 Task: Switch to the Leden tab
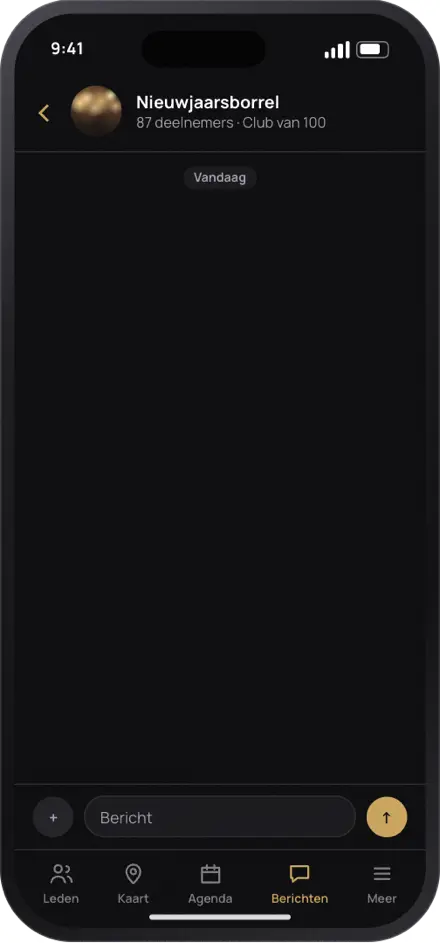tap(61, 884)
